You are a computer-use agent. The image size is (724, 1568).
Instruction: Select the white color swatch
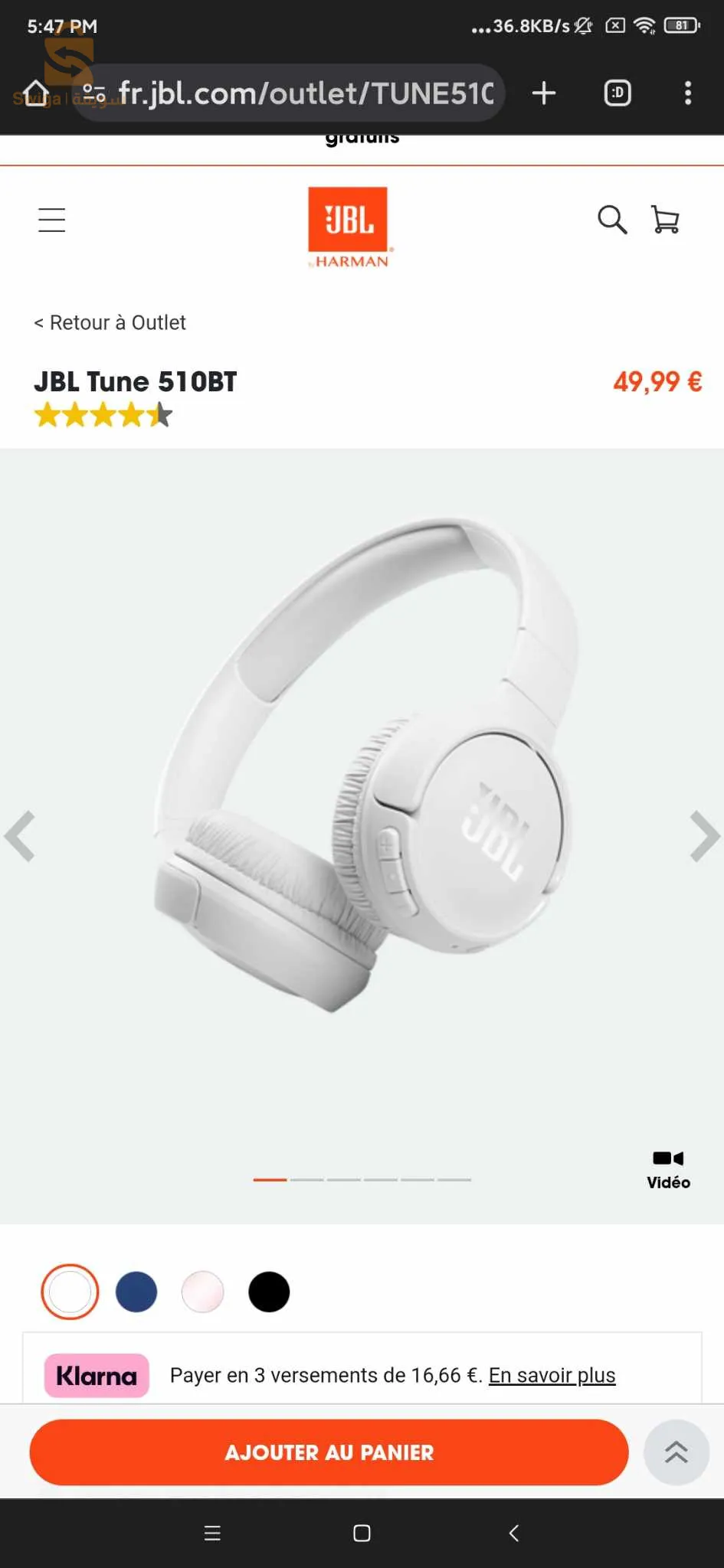[x=69, y=1292]
